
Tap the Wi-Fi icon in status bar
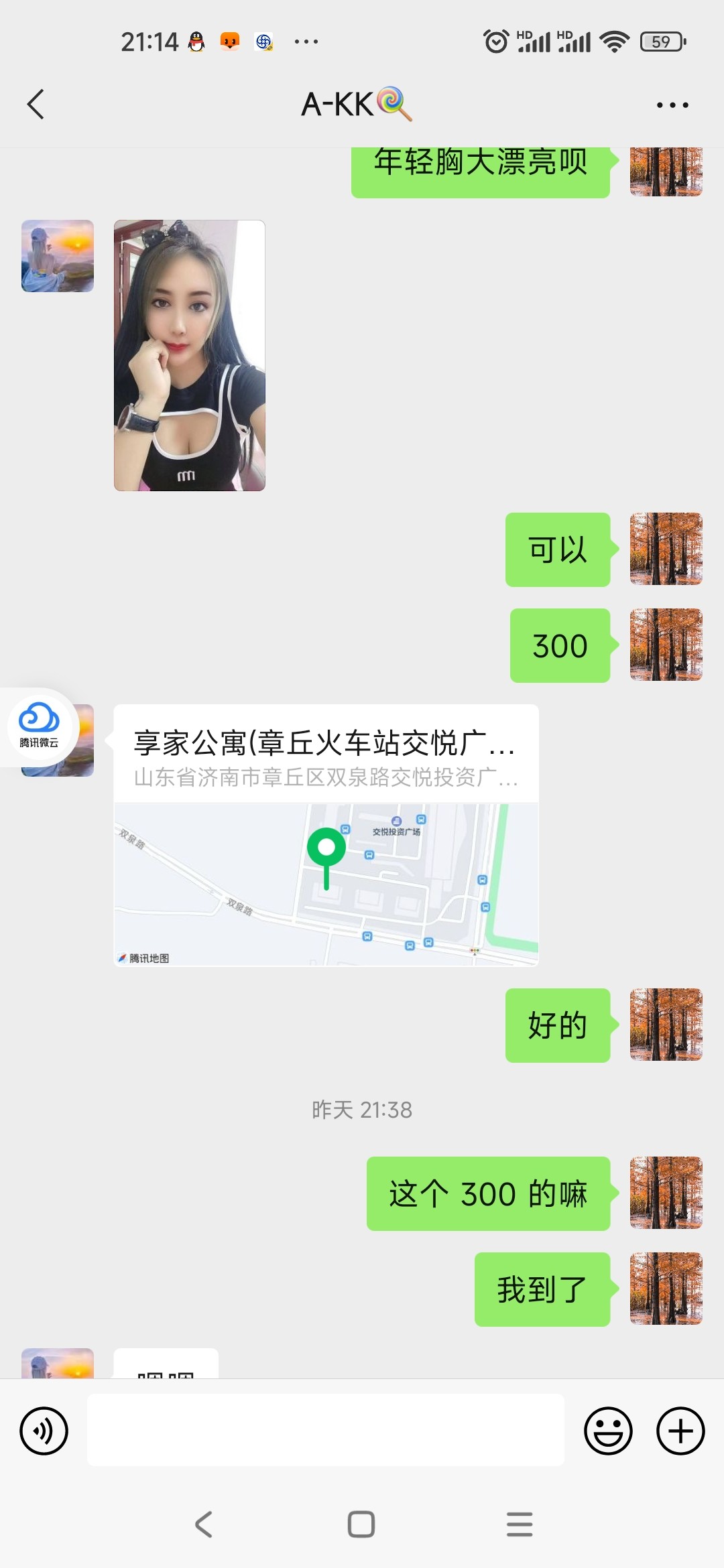pos(614,42)
